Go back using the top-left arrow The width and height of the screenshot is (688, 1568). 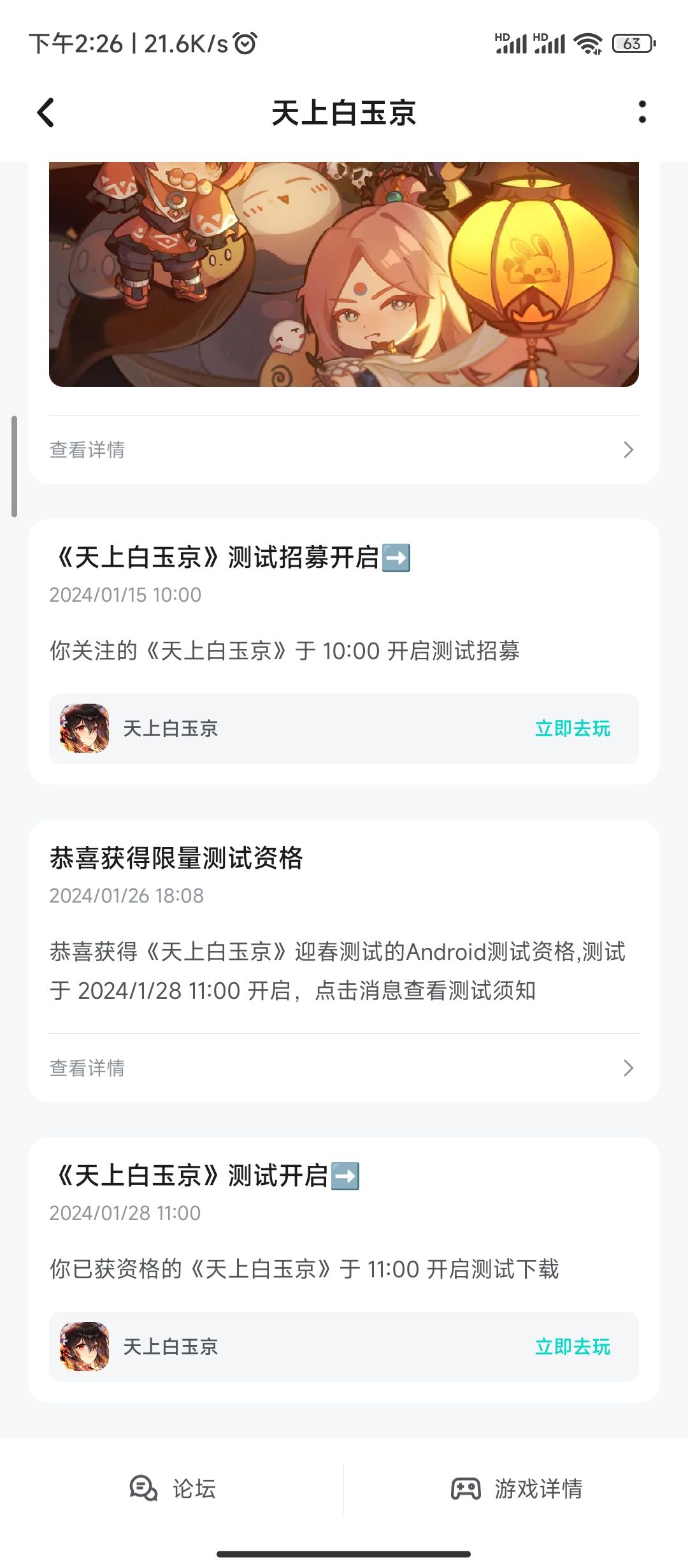click(x=46, y=113)
